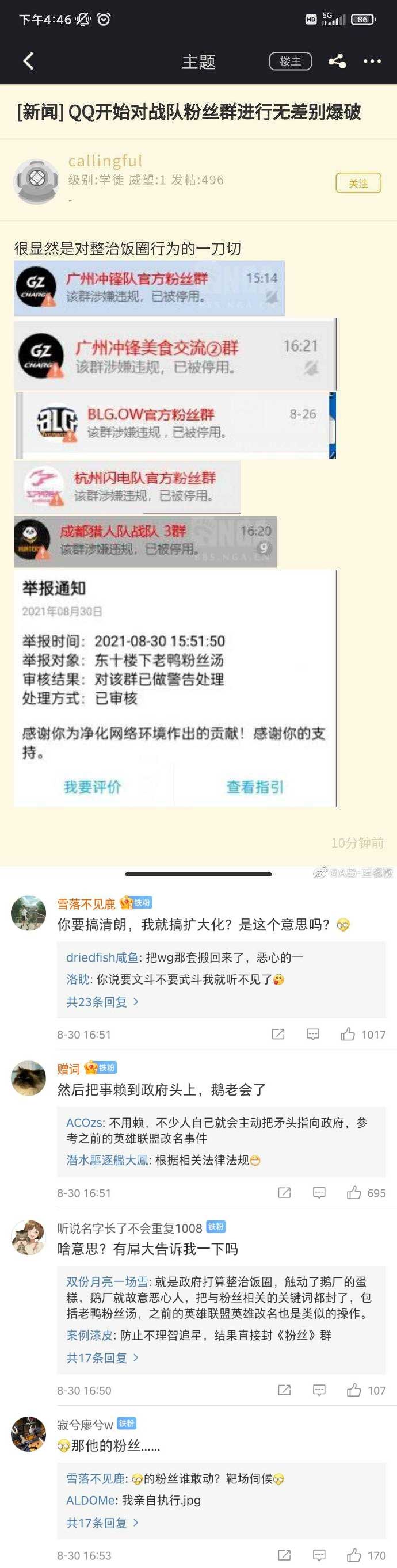Go back from the thread page
Viewport: 397px width, 1568px height.
coord(28,61)
